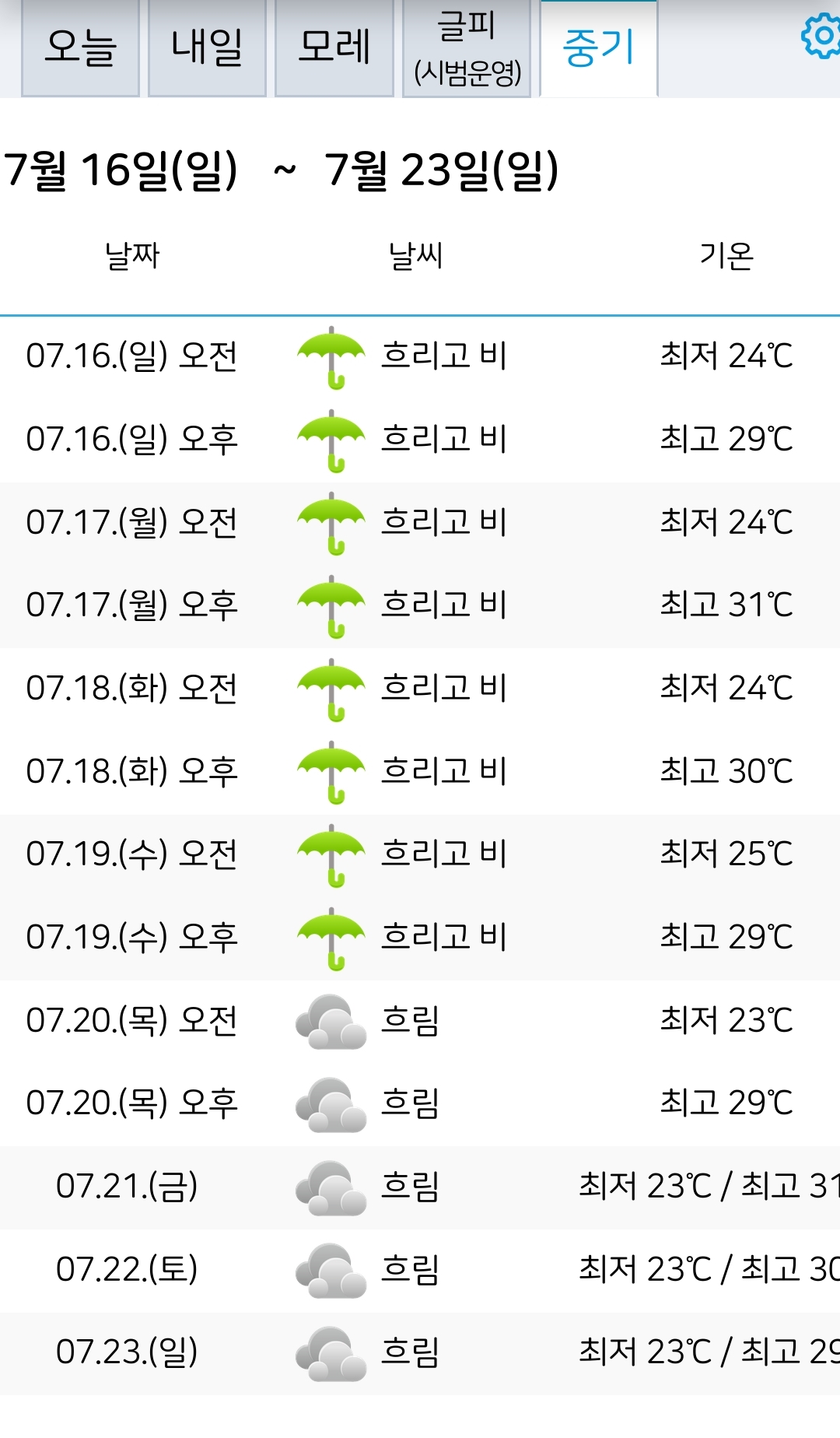The image size is (840, 1438).
Task: Open the 모레 forecast tab
Action: click(334, 48)
